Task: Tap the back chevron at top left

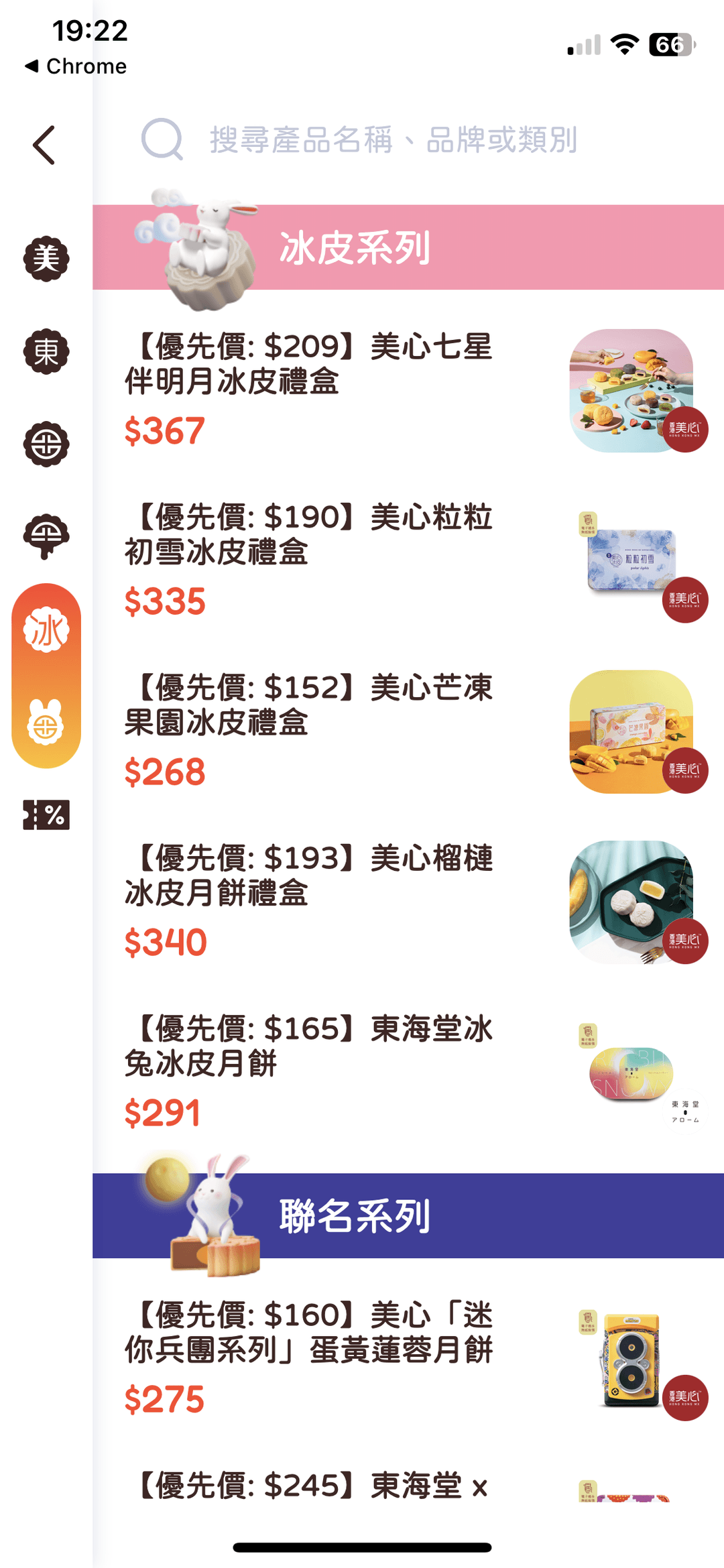Action: coord(44,145)
